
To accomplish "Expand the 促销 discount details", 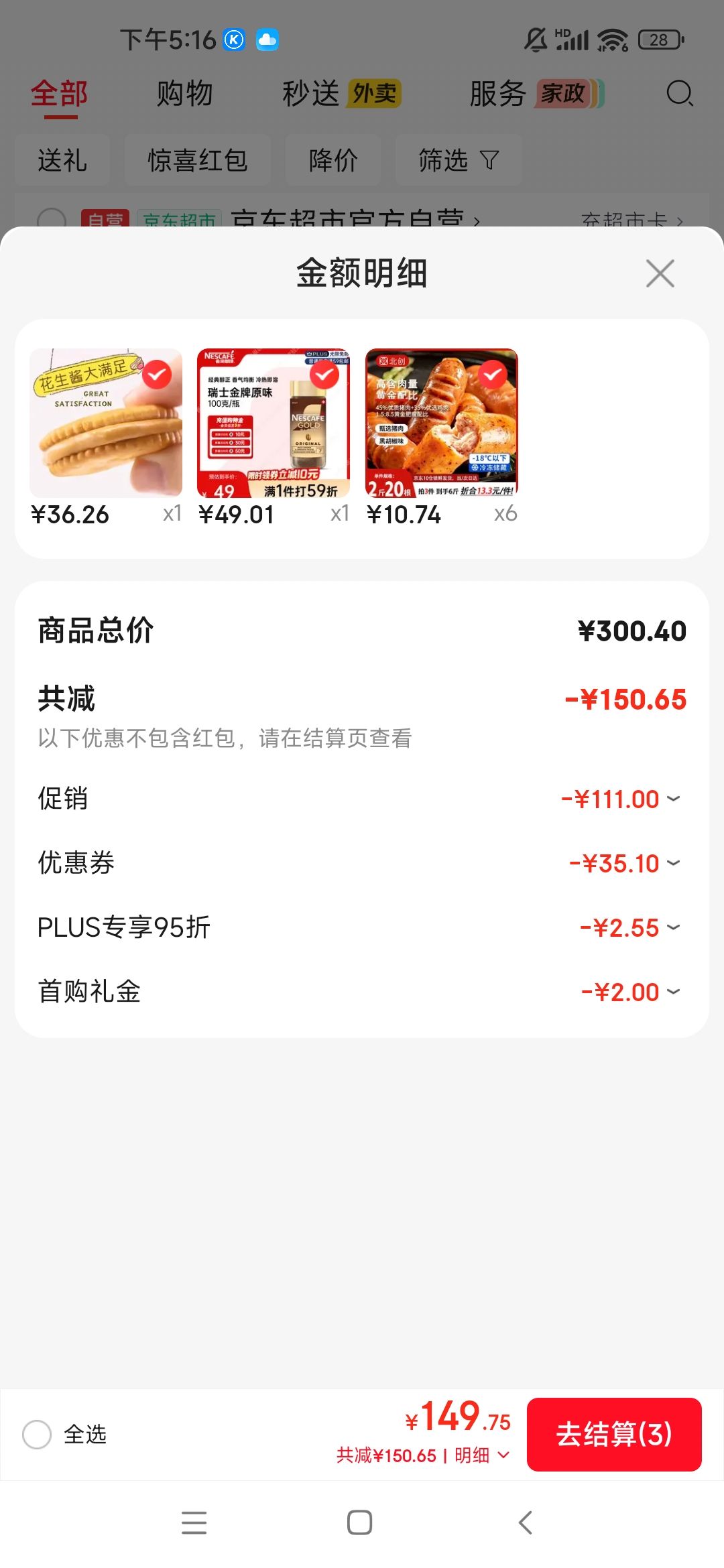I will click(362, 799).
